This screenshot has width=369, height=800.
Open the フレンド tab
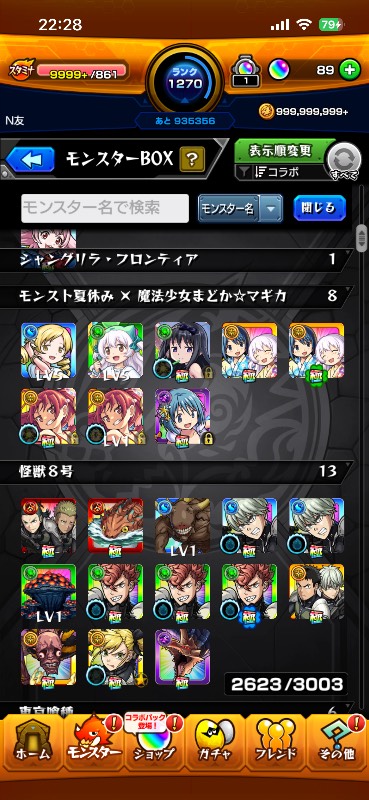click(x=276, y=743)
